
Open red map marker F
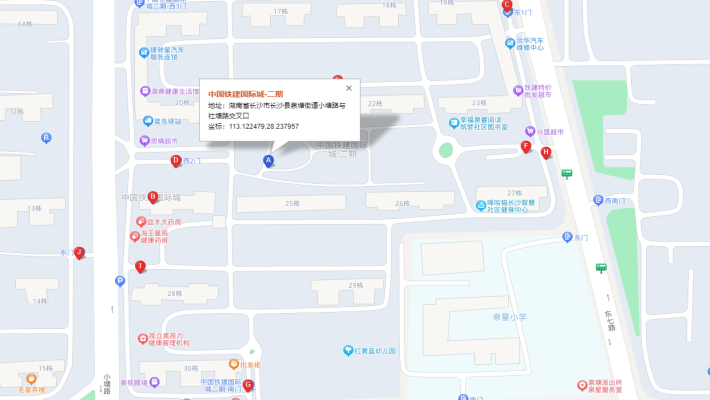526,147
